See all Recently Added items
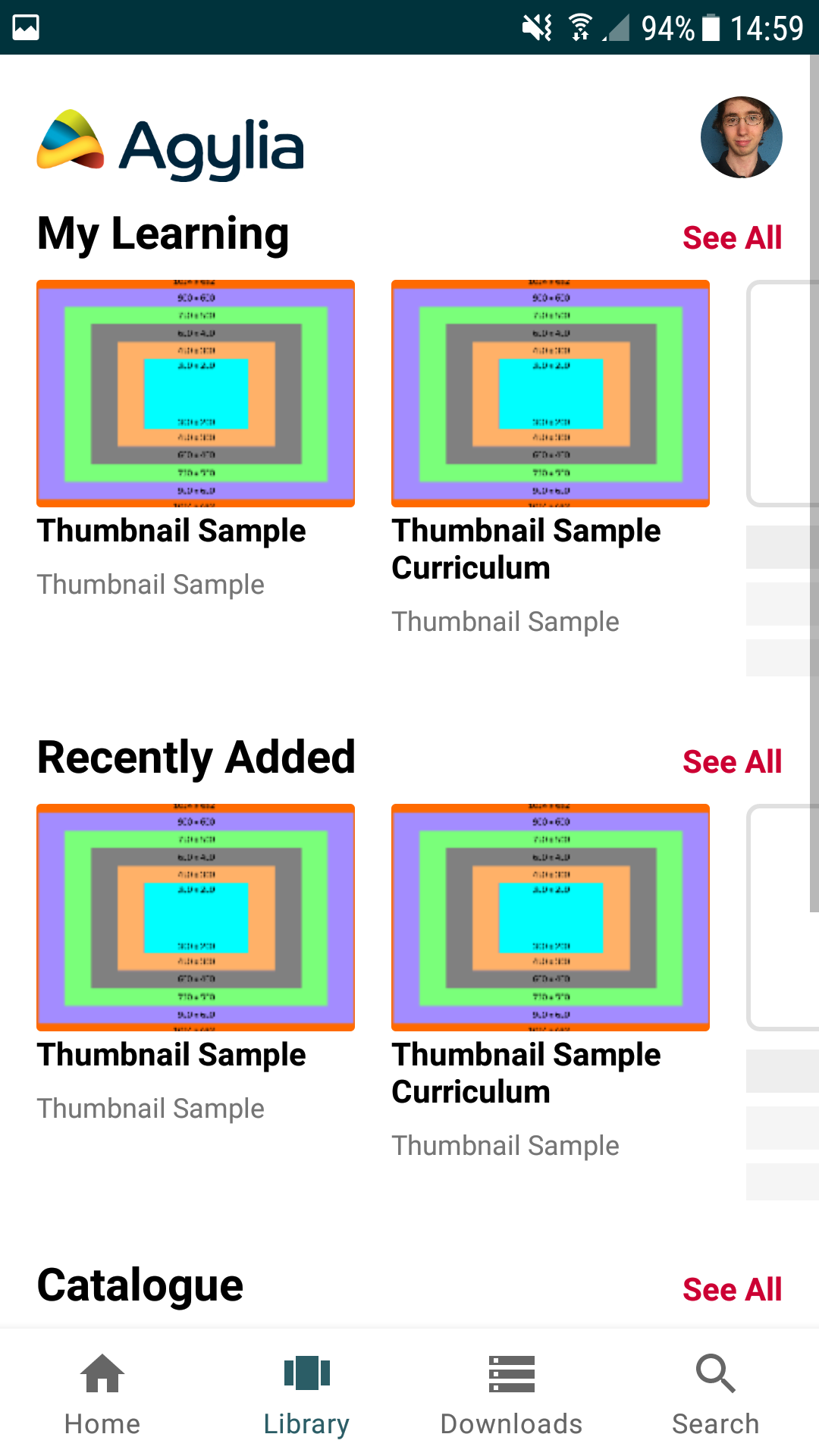This screenshot has width=819, height=1456. click(732, 762)
